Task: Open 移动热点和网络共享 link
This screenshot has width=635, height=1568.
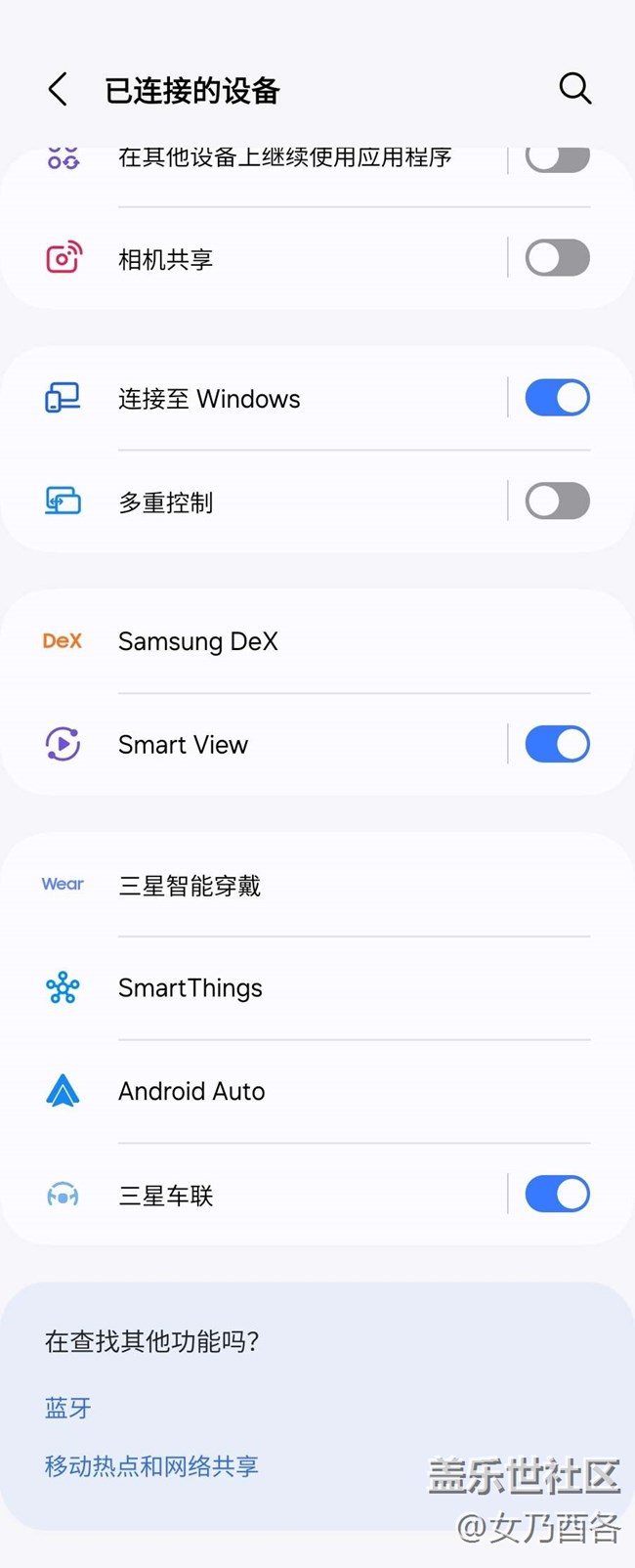Action: (151, 1466)
